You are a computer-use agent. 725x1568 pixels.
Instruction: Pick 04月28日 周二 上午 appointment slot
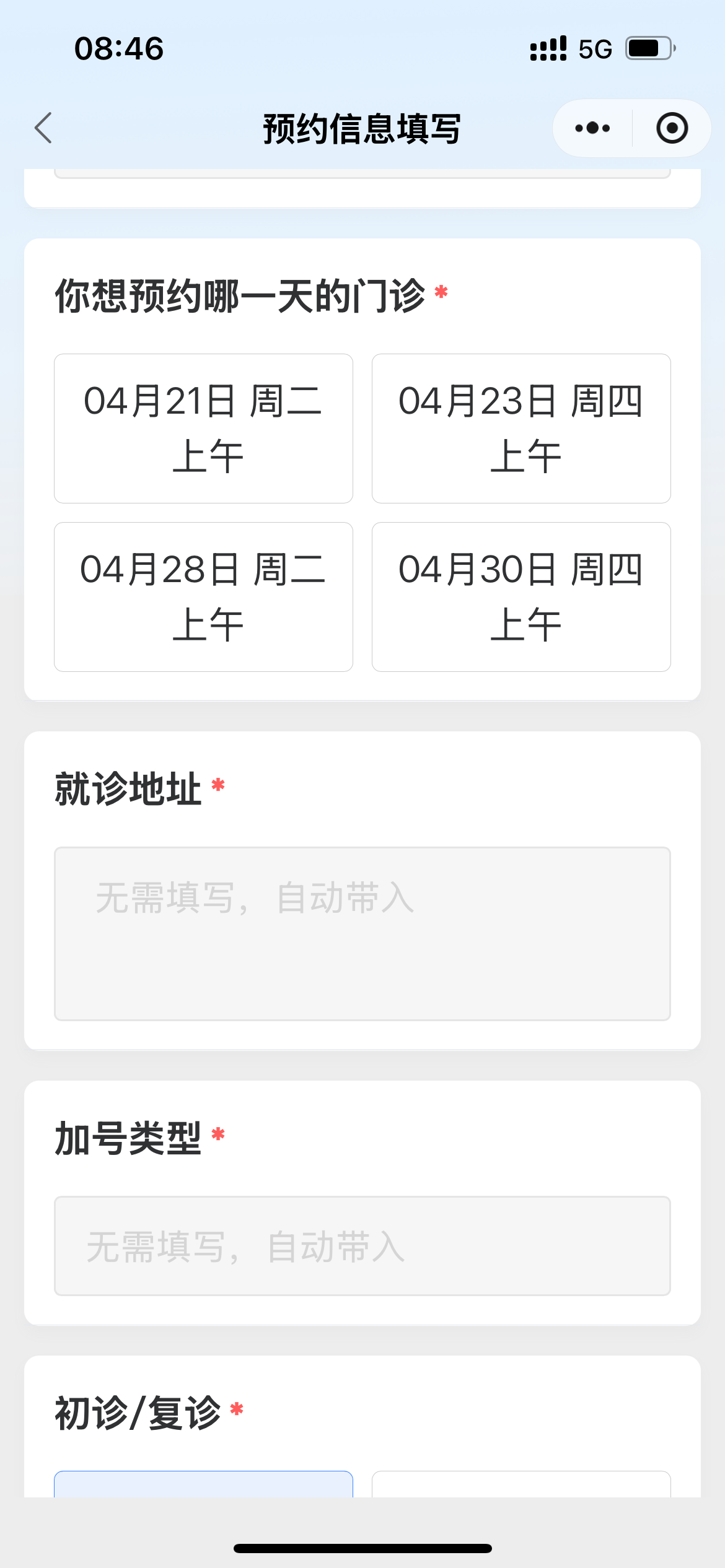(203, 597)
